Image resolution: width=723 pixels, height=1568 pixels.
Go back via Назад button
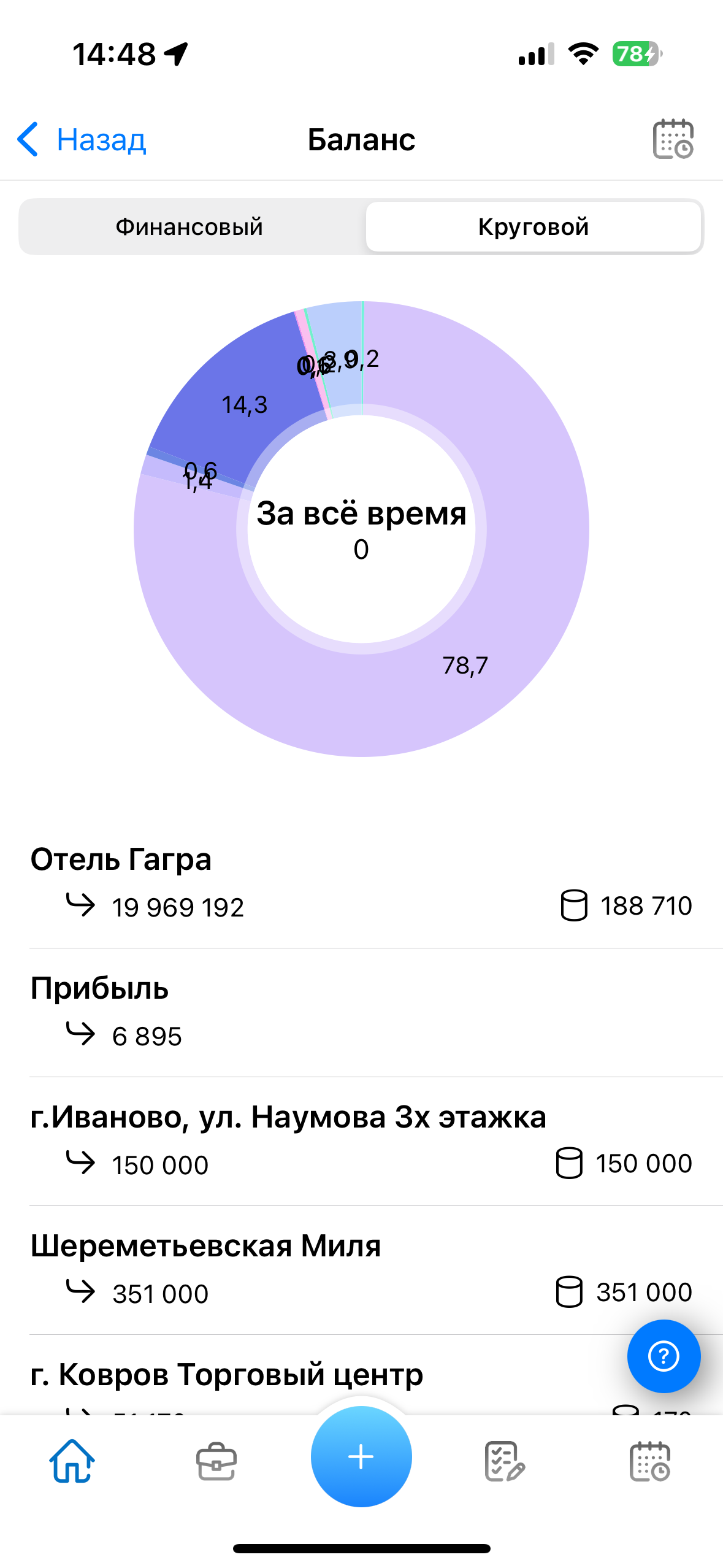[x=82, y=140]
